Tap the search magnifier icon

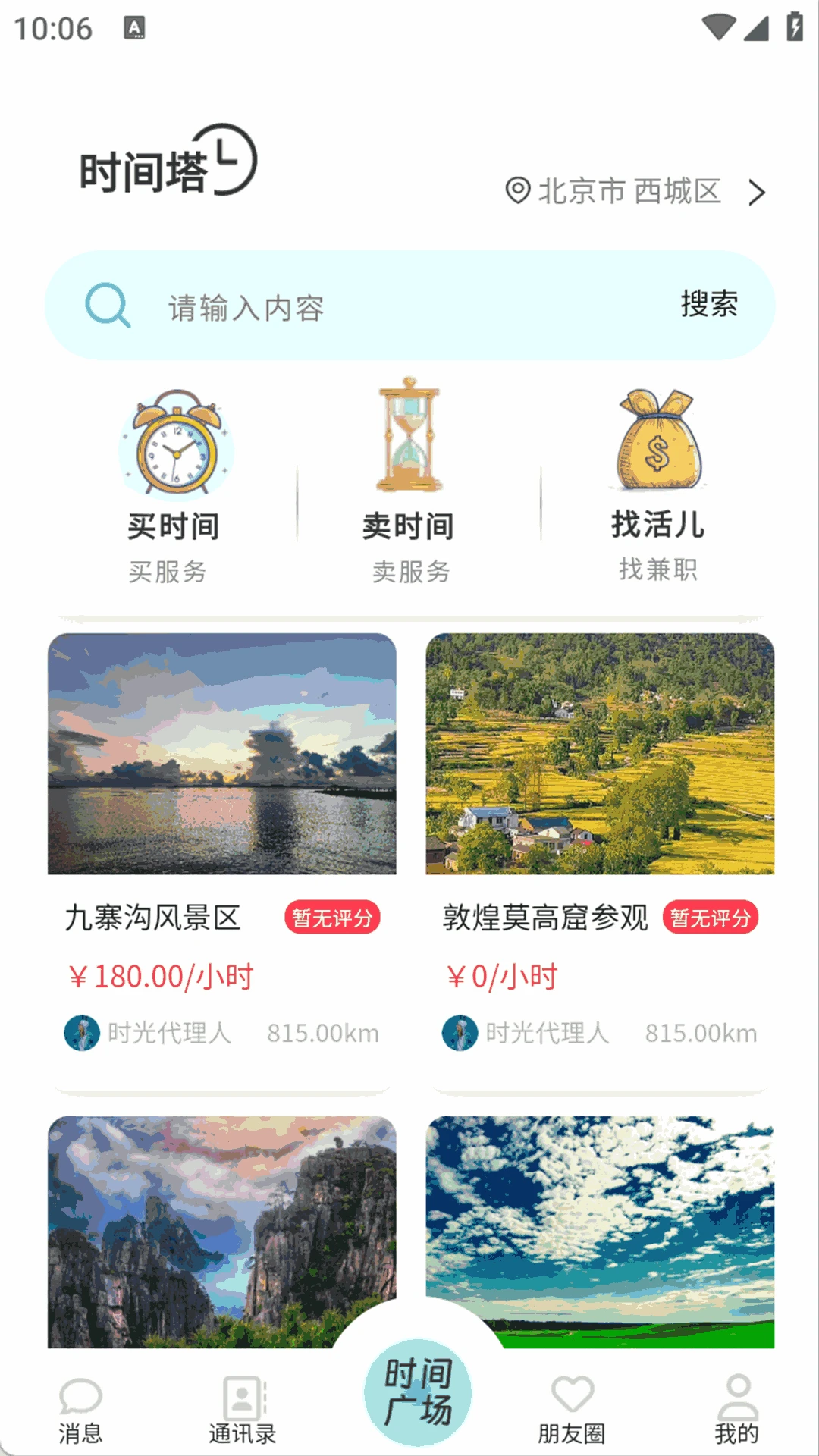coord(108,305)
